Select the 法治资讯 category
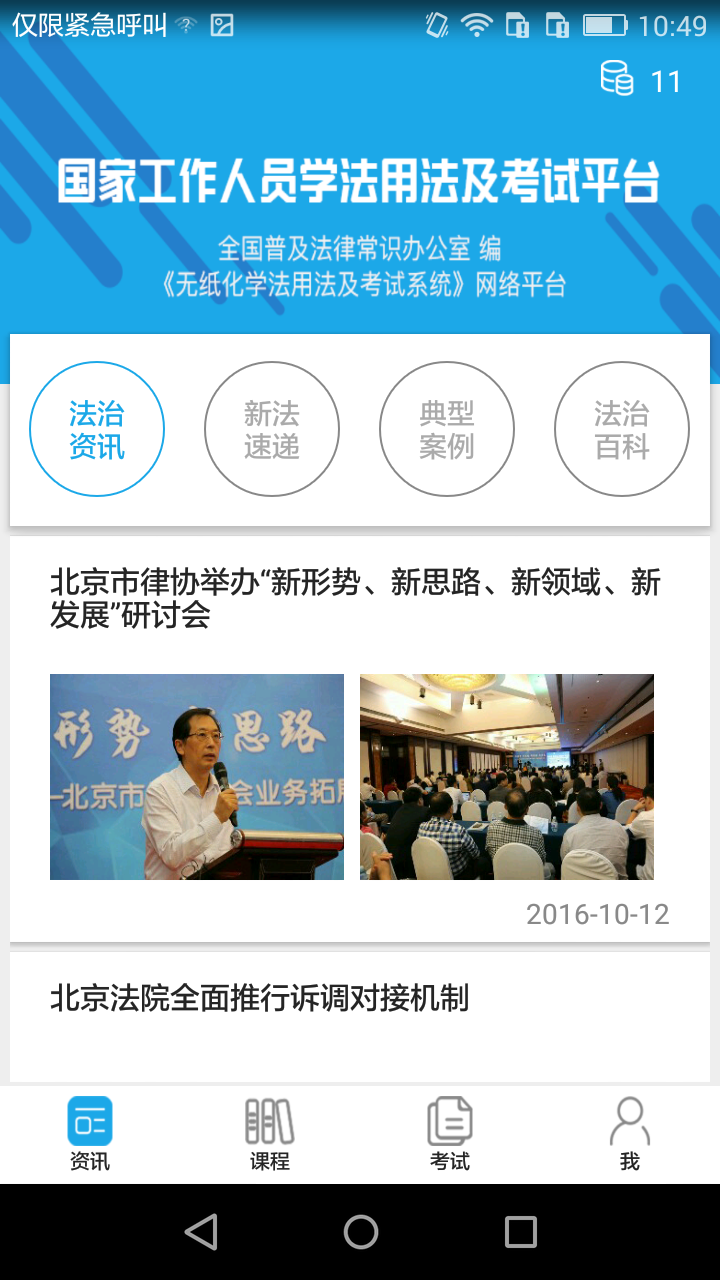Screen dimensions: 720x1280 [x=97, y=429]
